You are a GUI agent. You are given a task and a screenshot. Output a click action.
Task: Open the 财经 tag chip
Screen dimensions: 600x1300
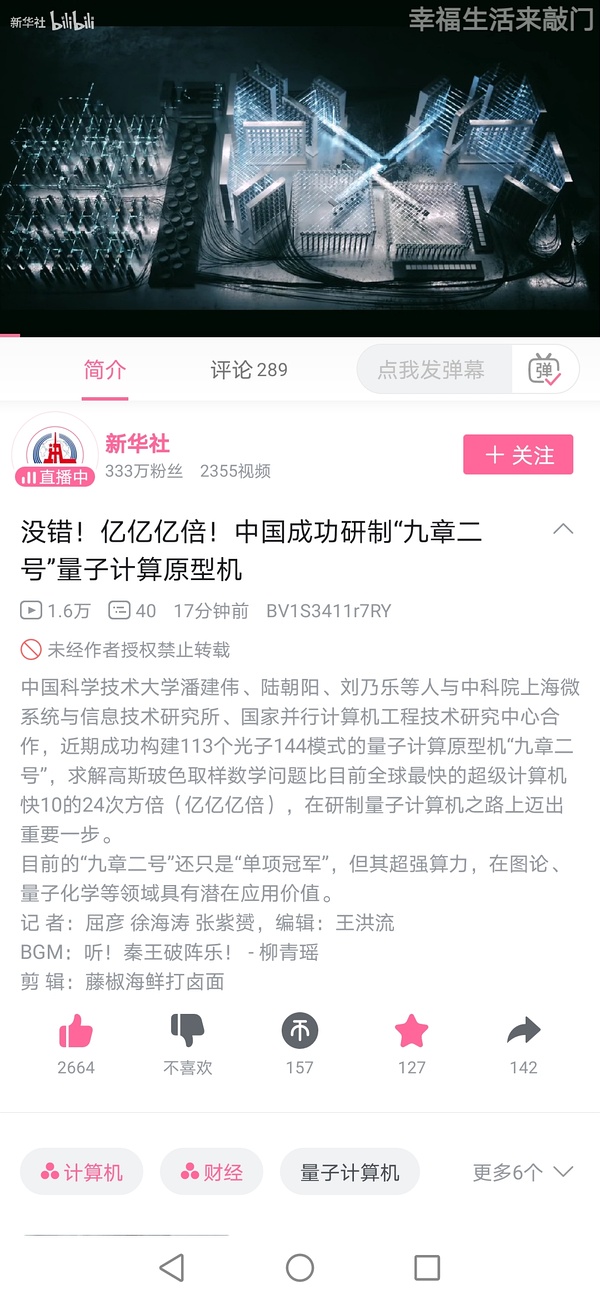211,1172
